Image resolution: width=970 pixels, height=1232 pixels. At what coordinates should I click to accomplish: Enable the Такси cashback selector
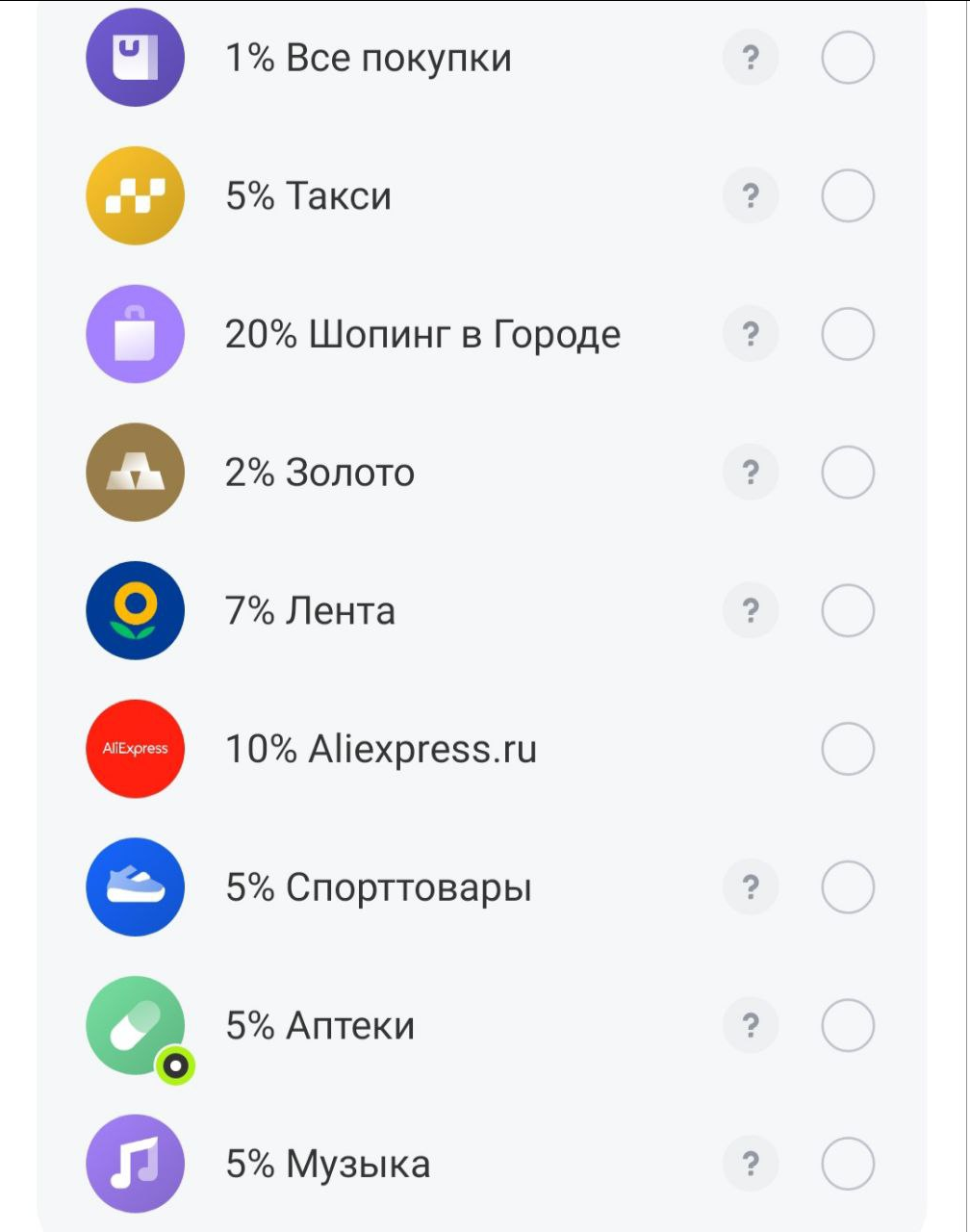847,195
